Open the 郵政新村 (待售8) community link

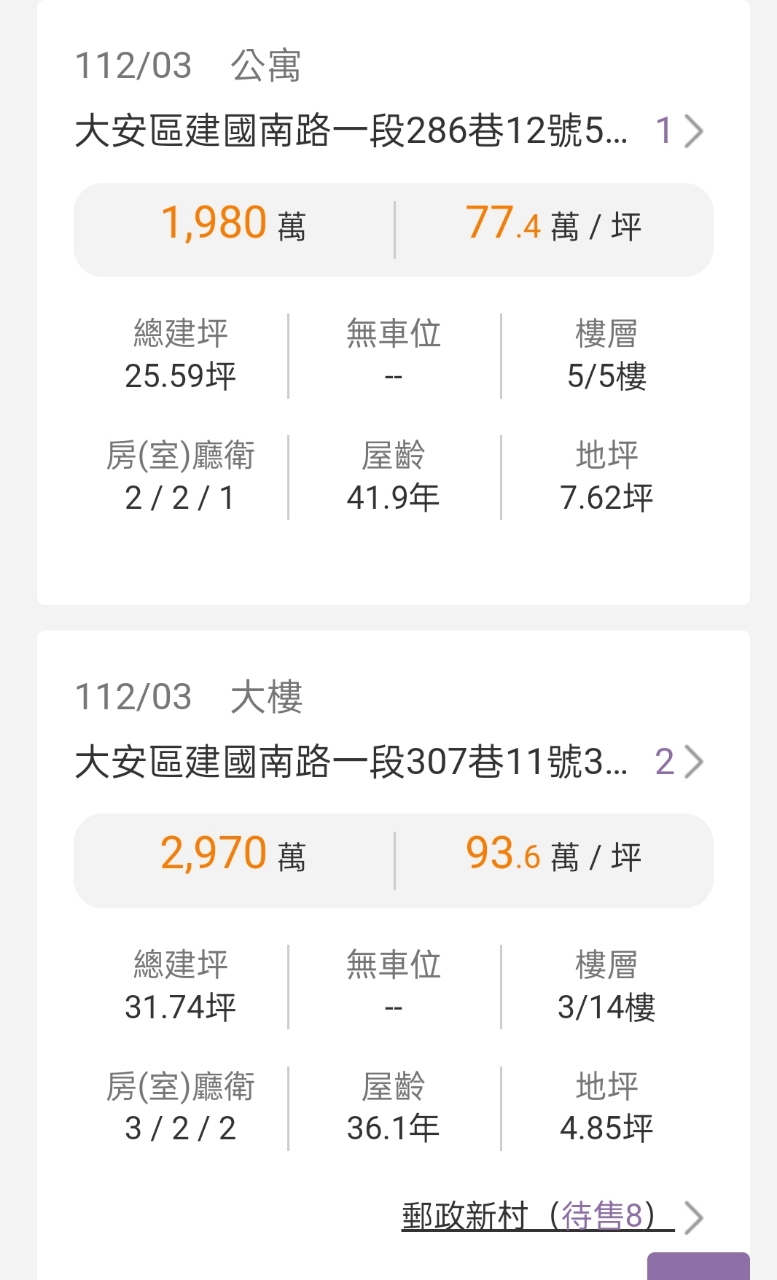pyautogui.click(x=538, y=1216)
